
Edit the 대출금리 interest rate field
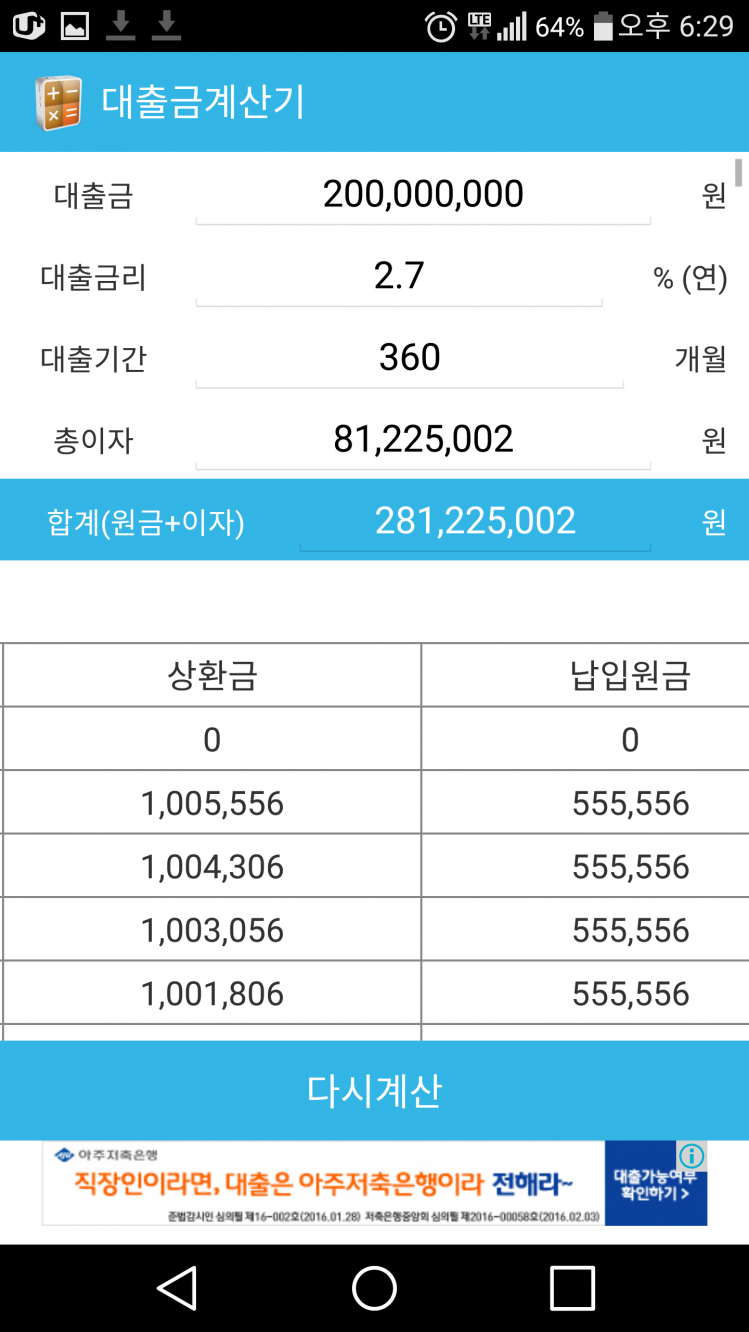coord(398,276)
